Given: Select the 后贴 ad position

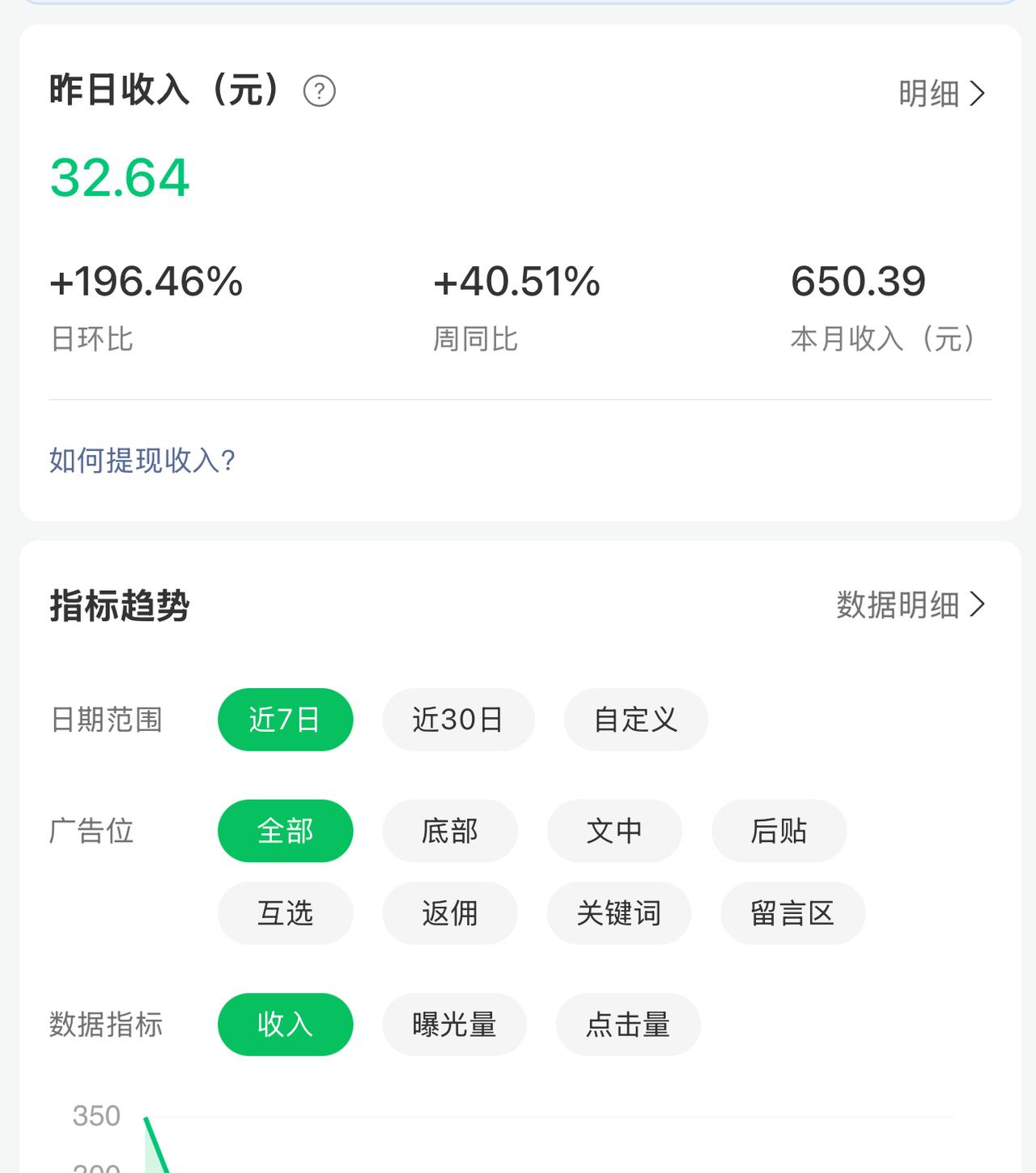Looking at the screenshot, I should pos(779,831).
